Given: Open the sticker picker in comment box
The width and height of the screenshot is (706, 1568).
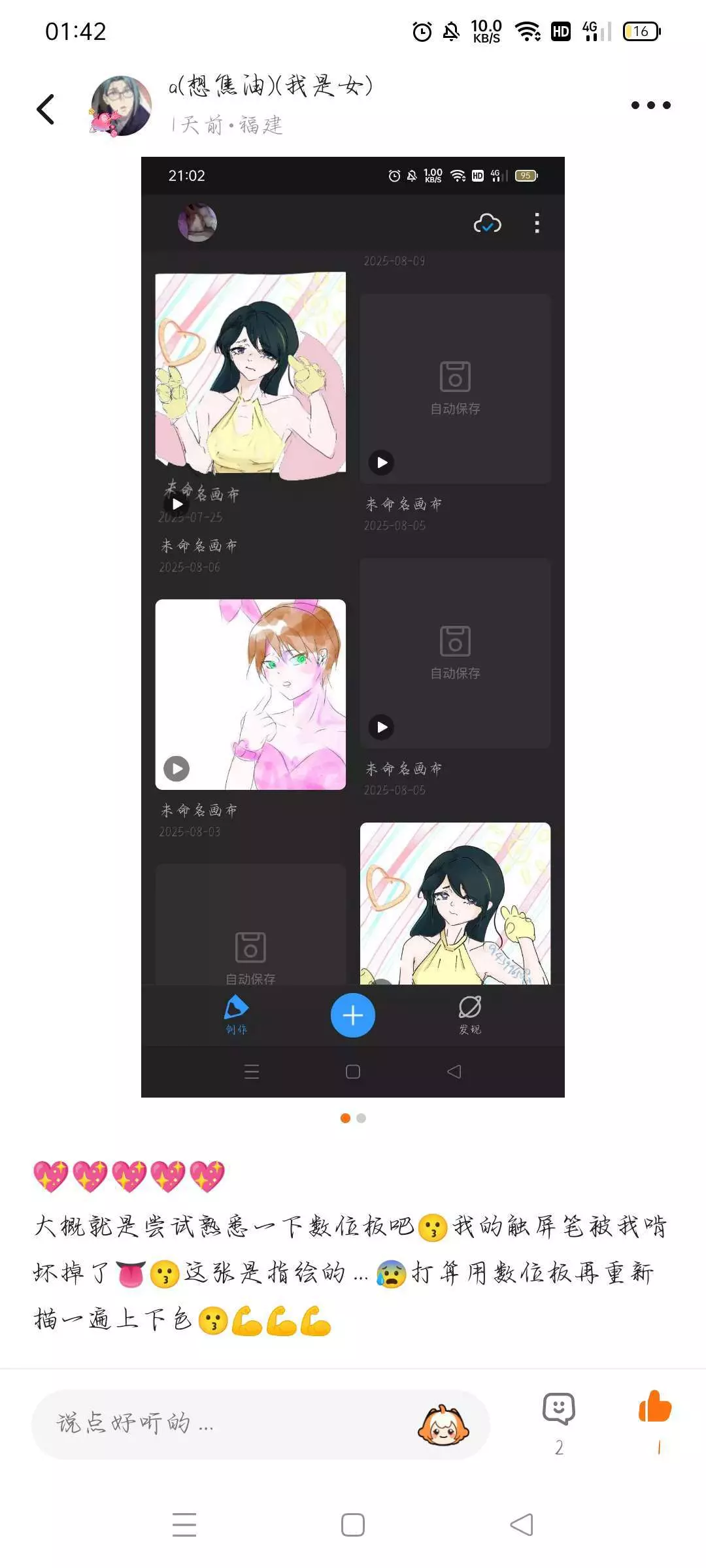Looking at the screenshot, I should point(443,1425).
